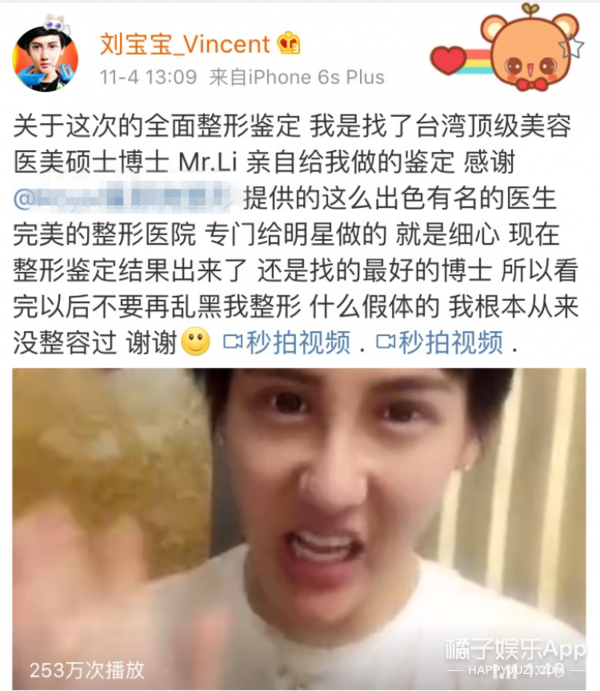Tap the username 刘宝宝_Vincent
The width and height of the screenshot is (600, 691).
point(186,43)
